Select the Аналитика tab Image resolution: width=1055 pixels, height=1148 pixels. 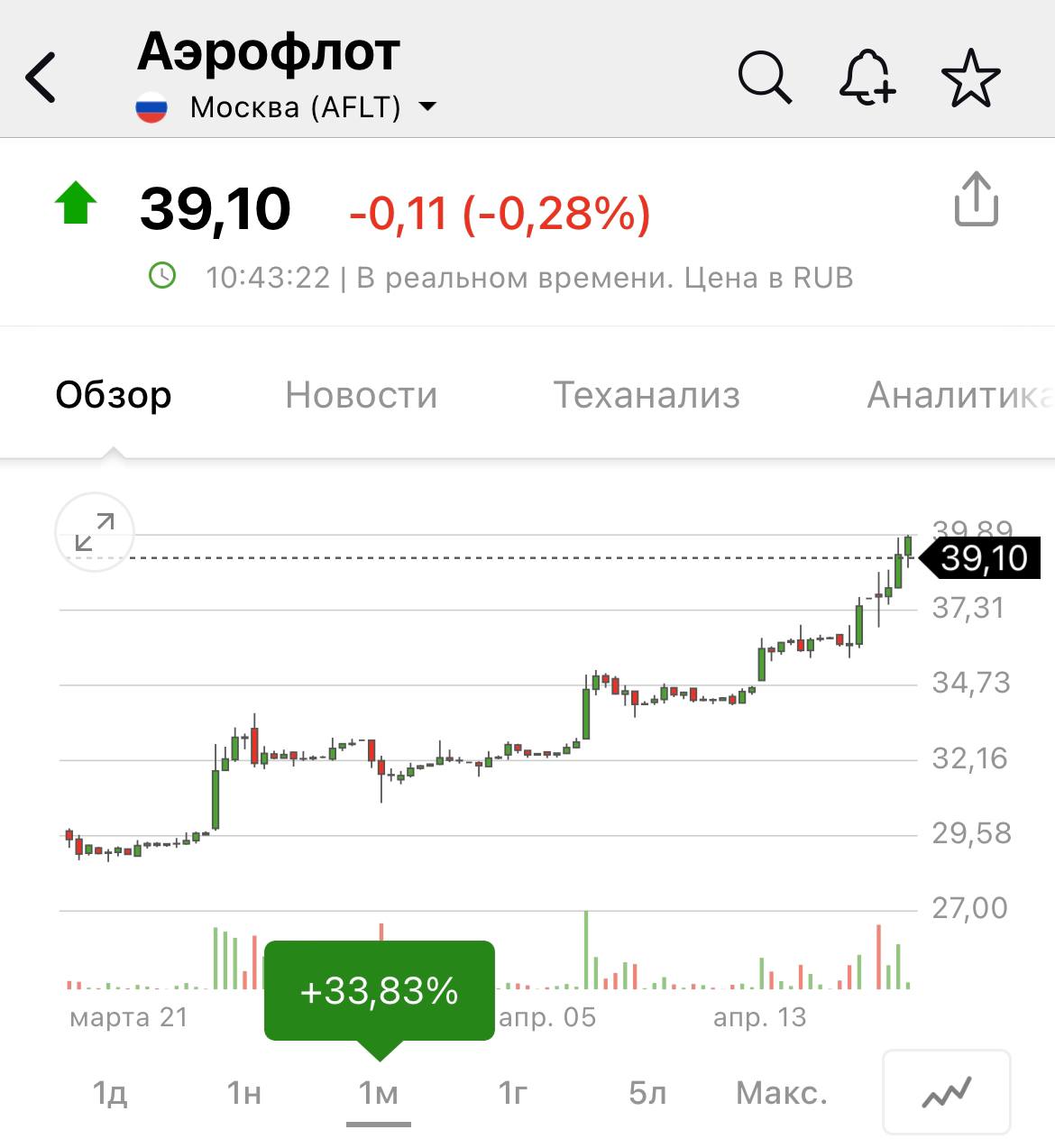click(x=958, y=395)
